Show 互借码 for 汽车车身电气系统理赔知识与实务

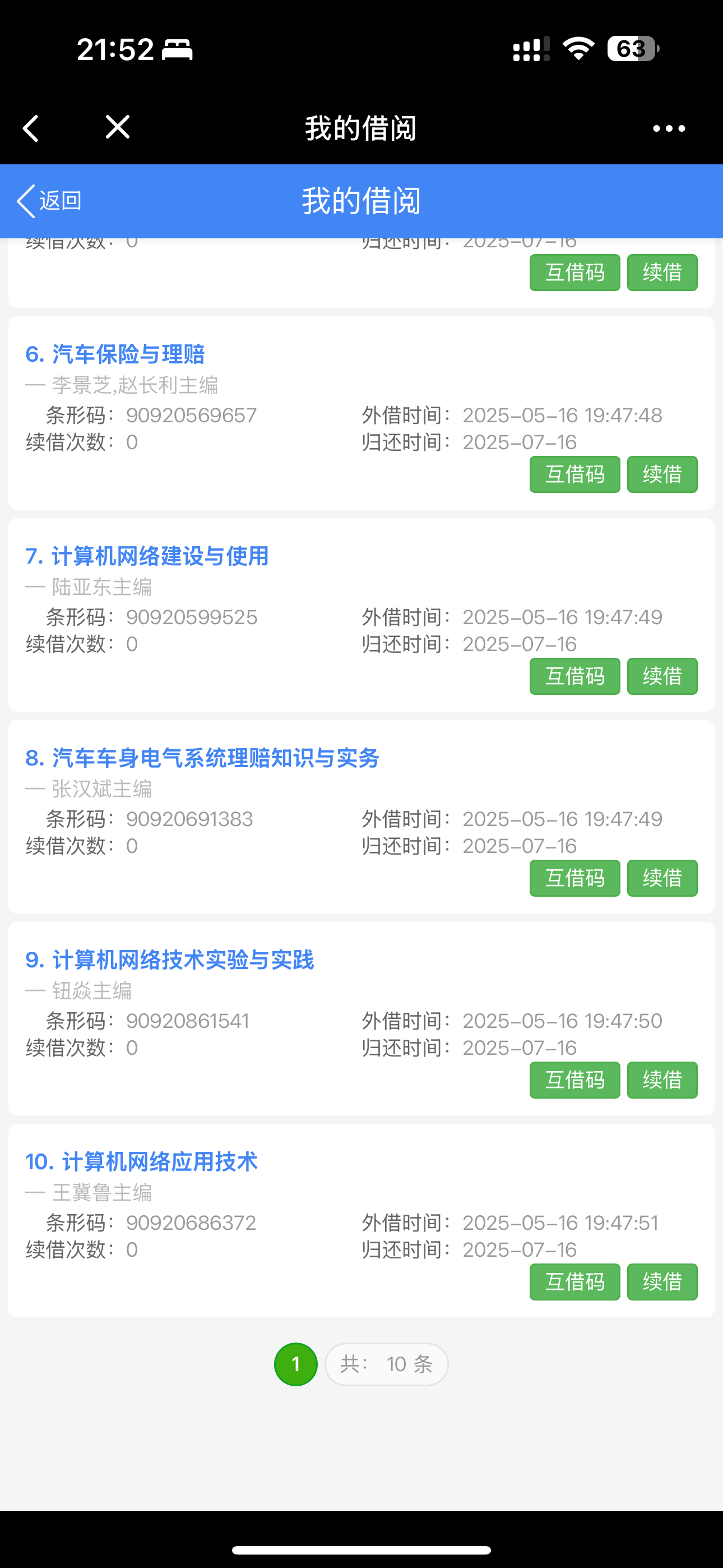[574, 878]
